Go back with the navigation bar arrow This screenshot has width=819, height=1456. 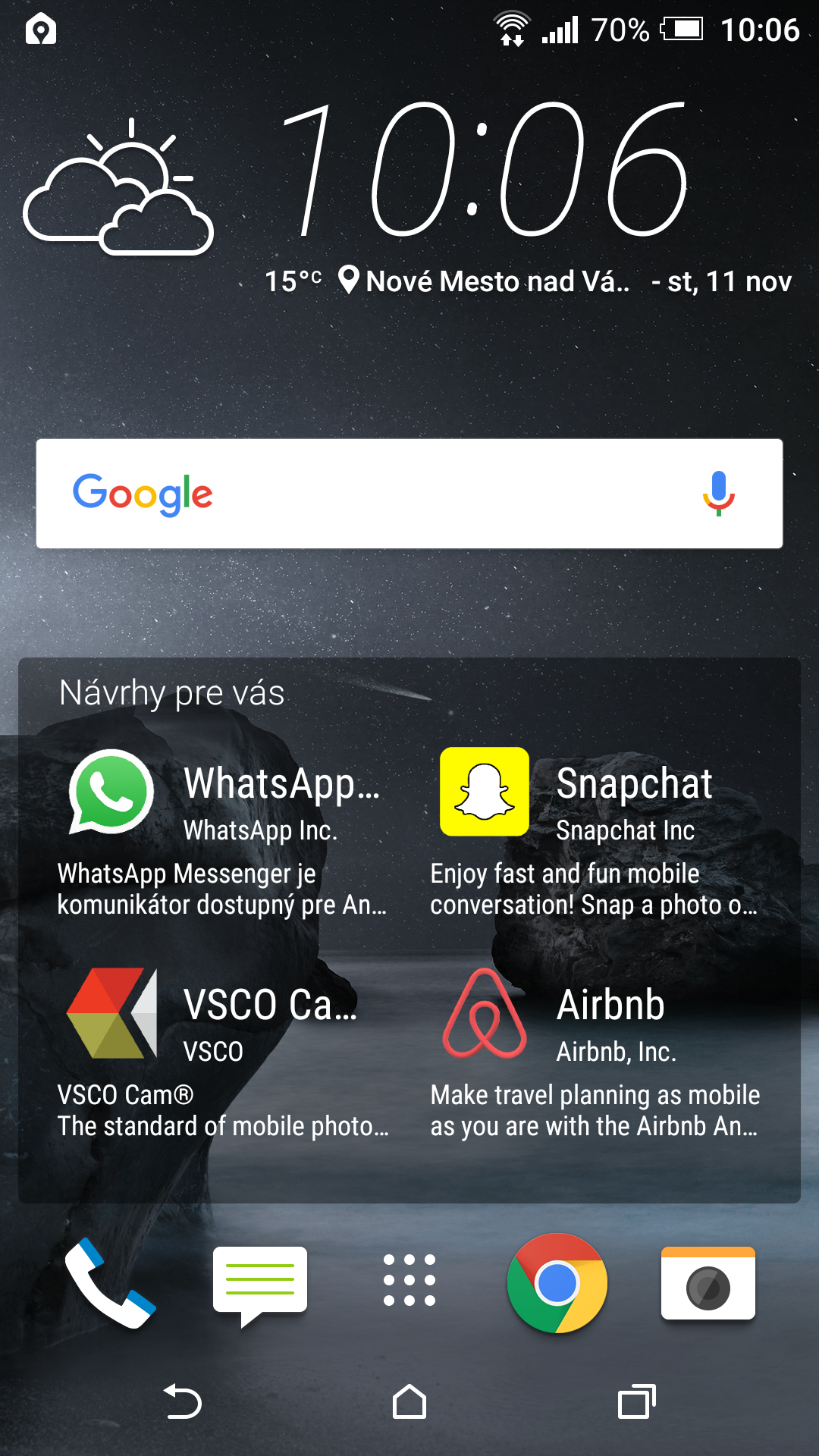pyautogui.click(x=183, y=1401)
